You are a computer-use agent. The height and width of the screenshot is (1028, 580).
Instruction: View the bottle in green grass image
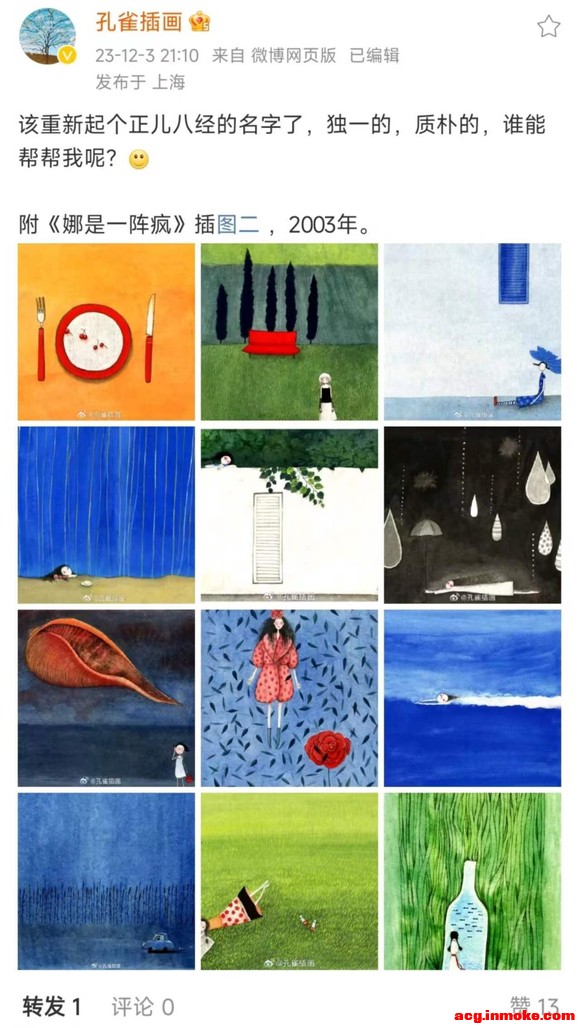pyautogui.click(x=473, y=881)
